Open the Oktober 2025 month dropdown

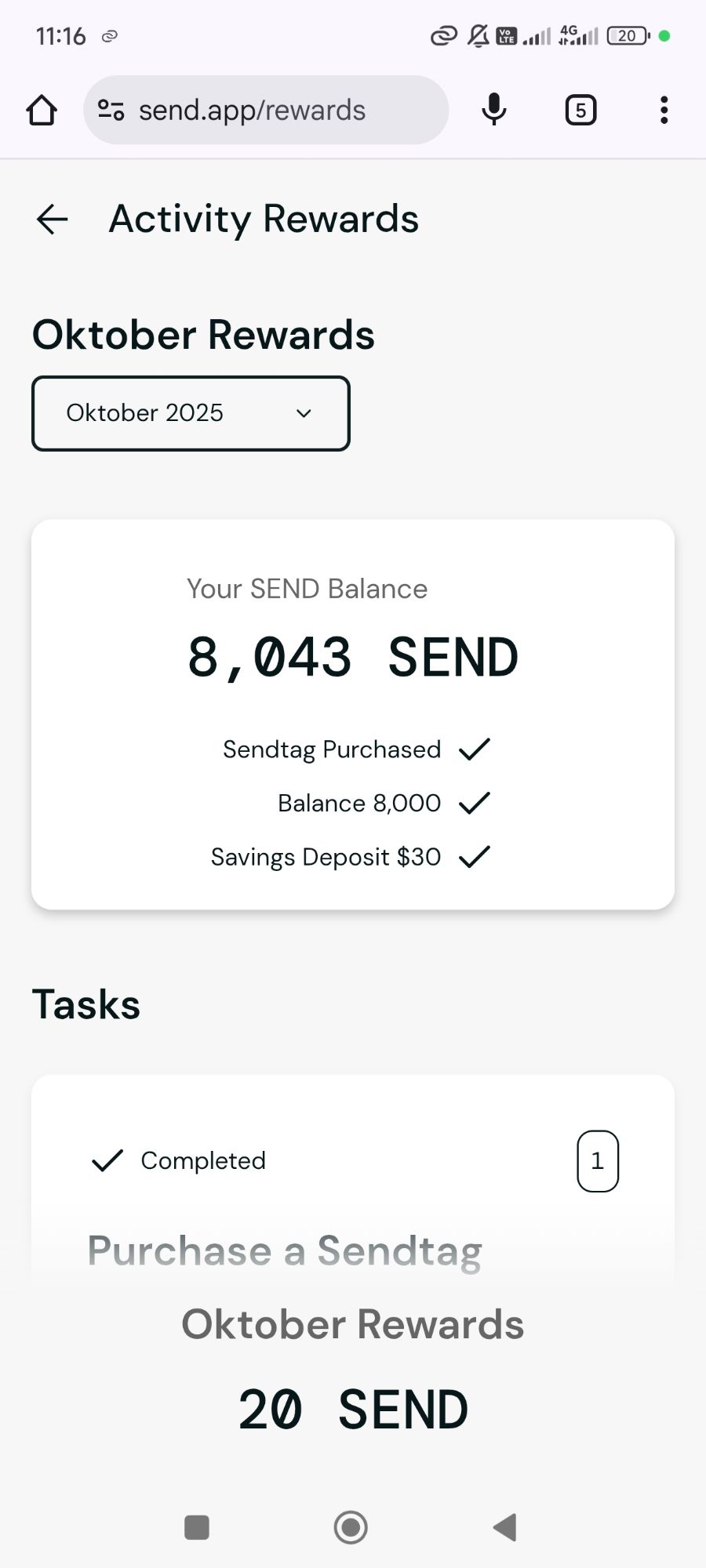[191, 413]
